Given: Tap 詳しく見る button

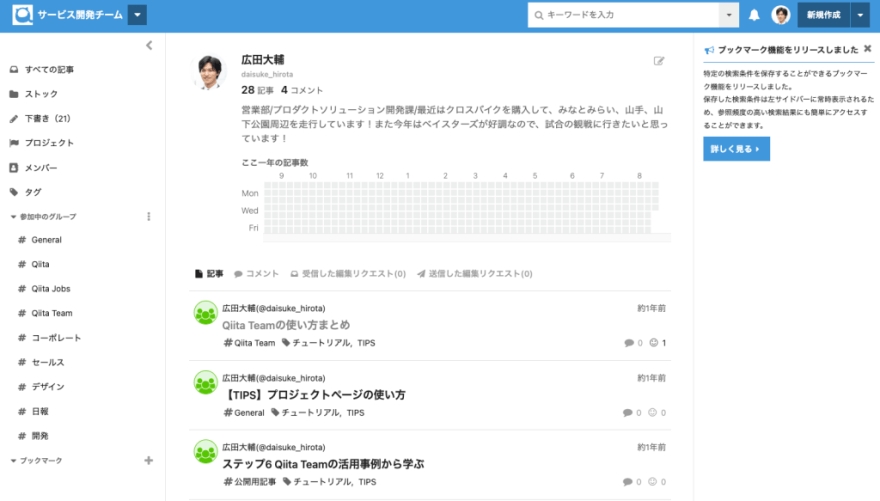Looking at the screenshot, I should point(736,149).
